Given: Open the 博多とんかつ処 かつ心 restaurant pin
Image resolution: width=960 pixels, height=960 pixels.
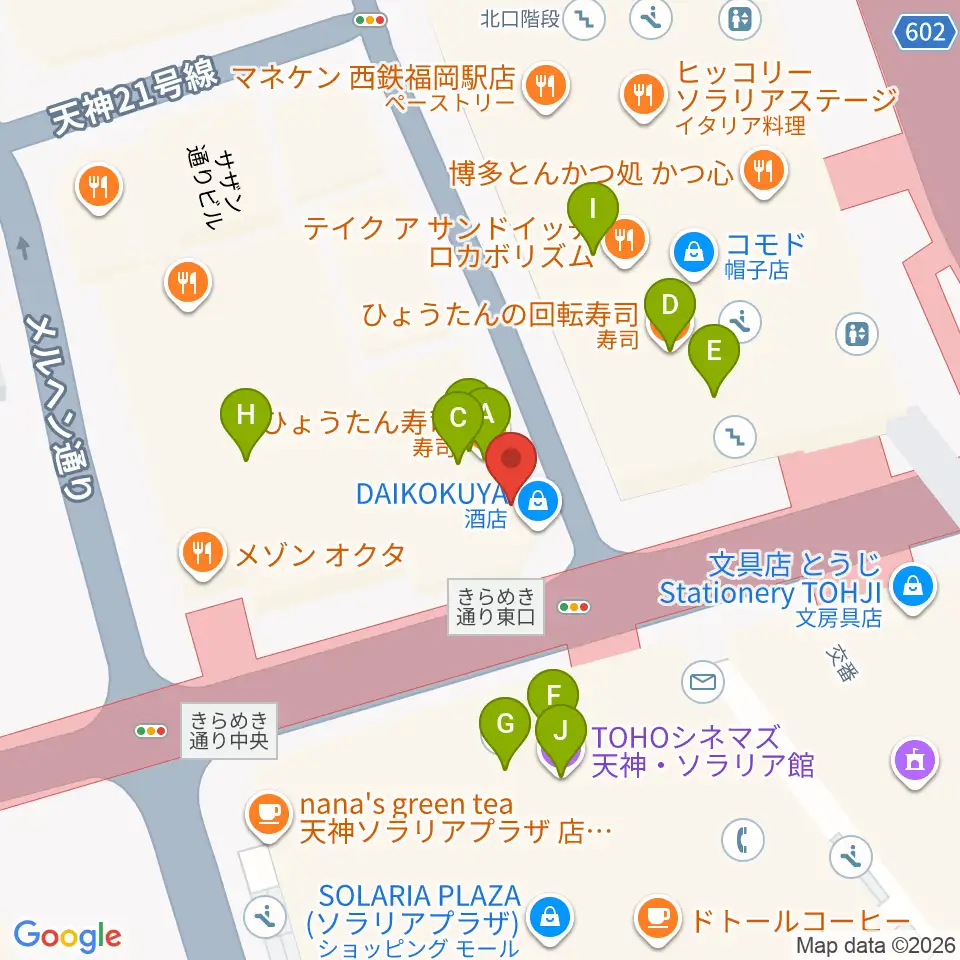Looking at the screenshot, I should [x=764, y=174].
